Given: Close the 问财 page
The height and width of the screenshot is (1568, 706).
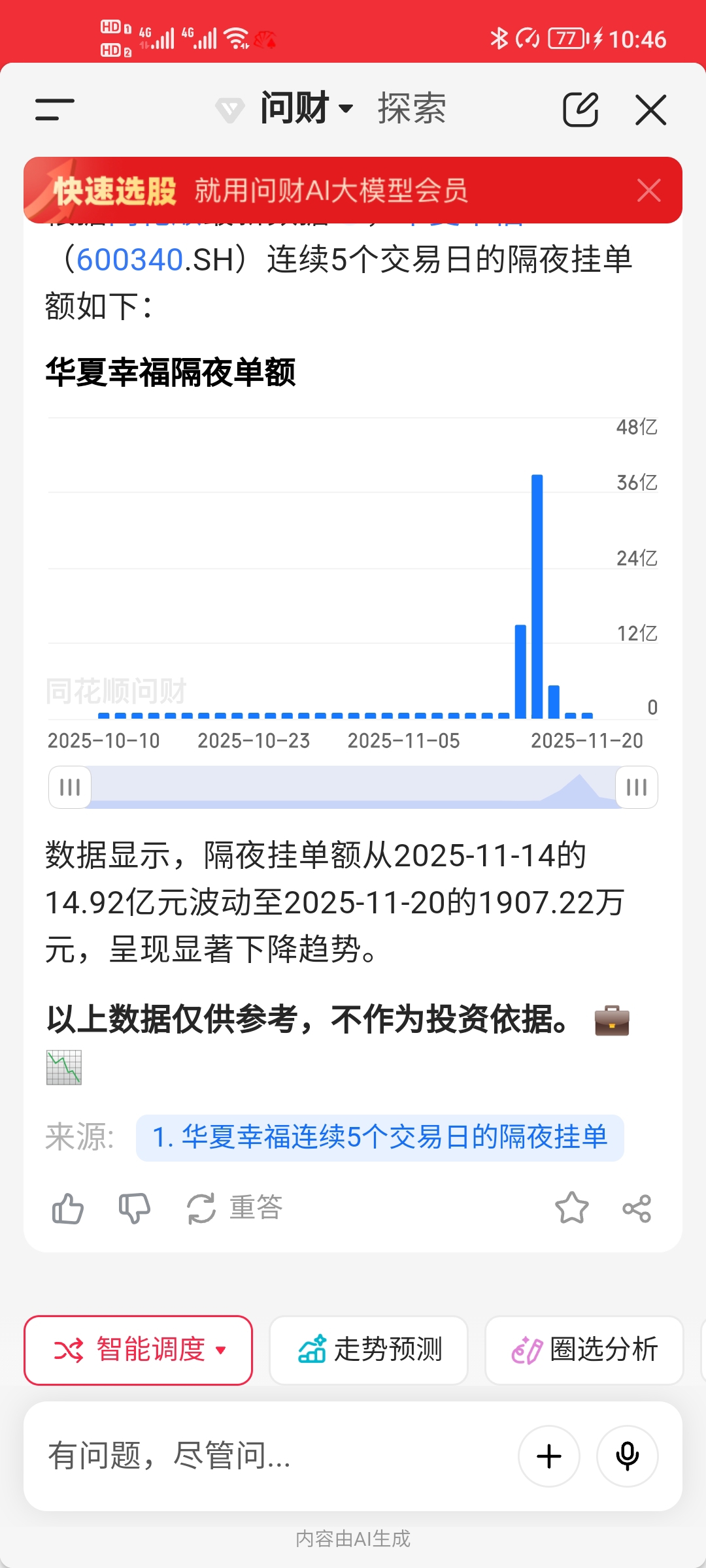Looking at the screenshot, I should 651,109.
